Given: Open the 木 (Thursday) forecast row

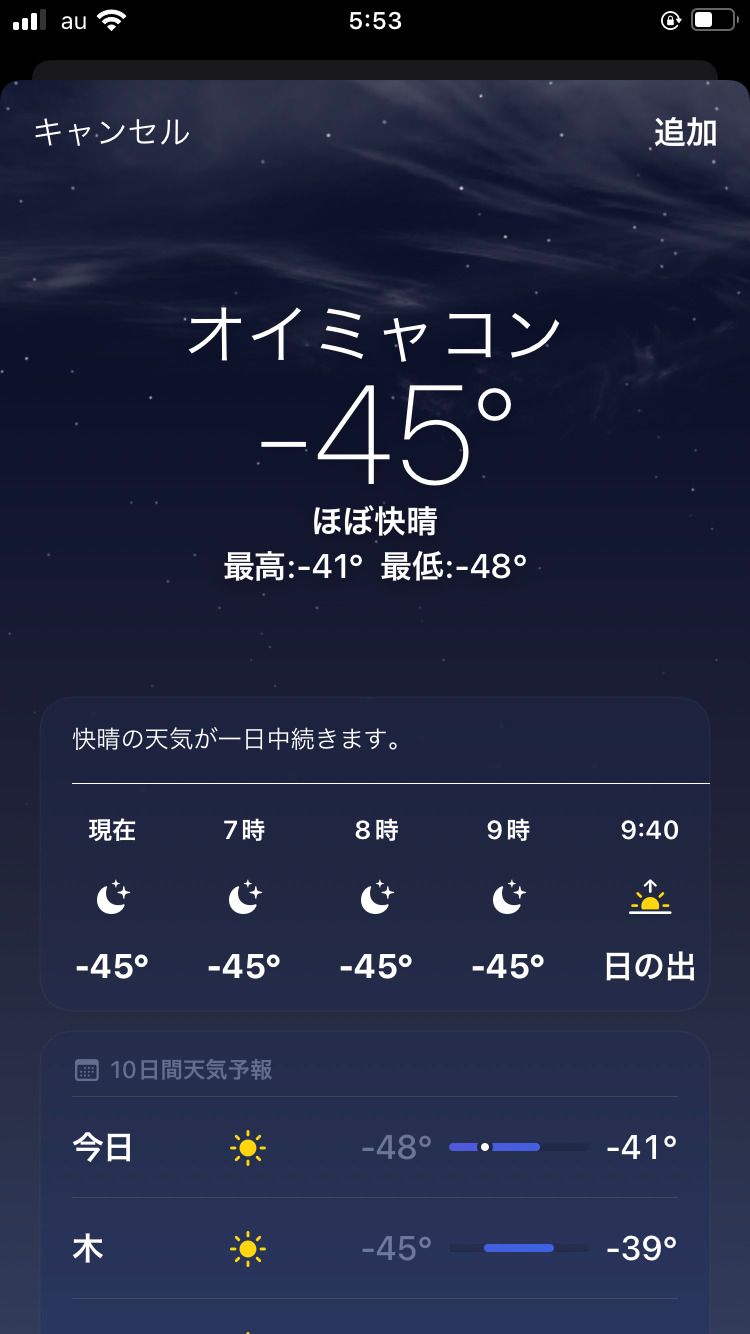Looking at the screenshot, I should (375, 1248).
